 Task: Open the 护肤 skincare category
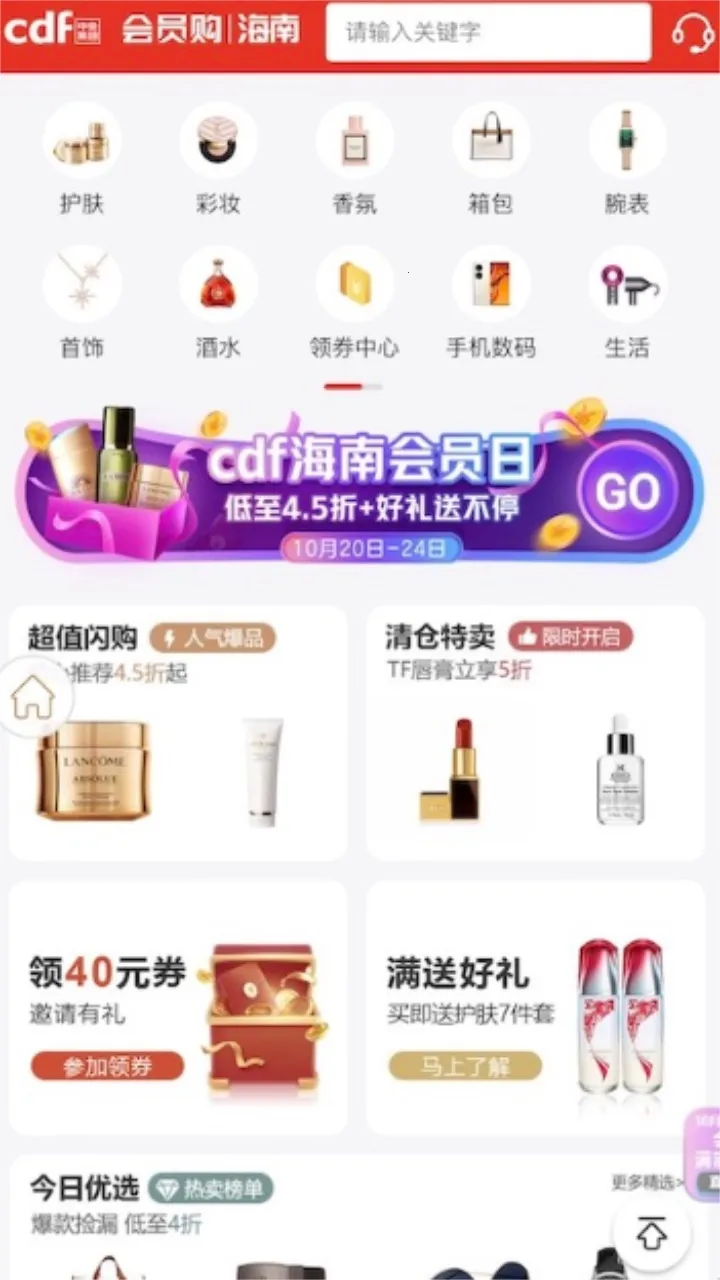coord(82,160)
